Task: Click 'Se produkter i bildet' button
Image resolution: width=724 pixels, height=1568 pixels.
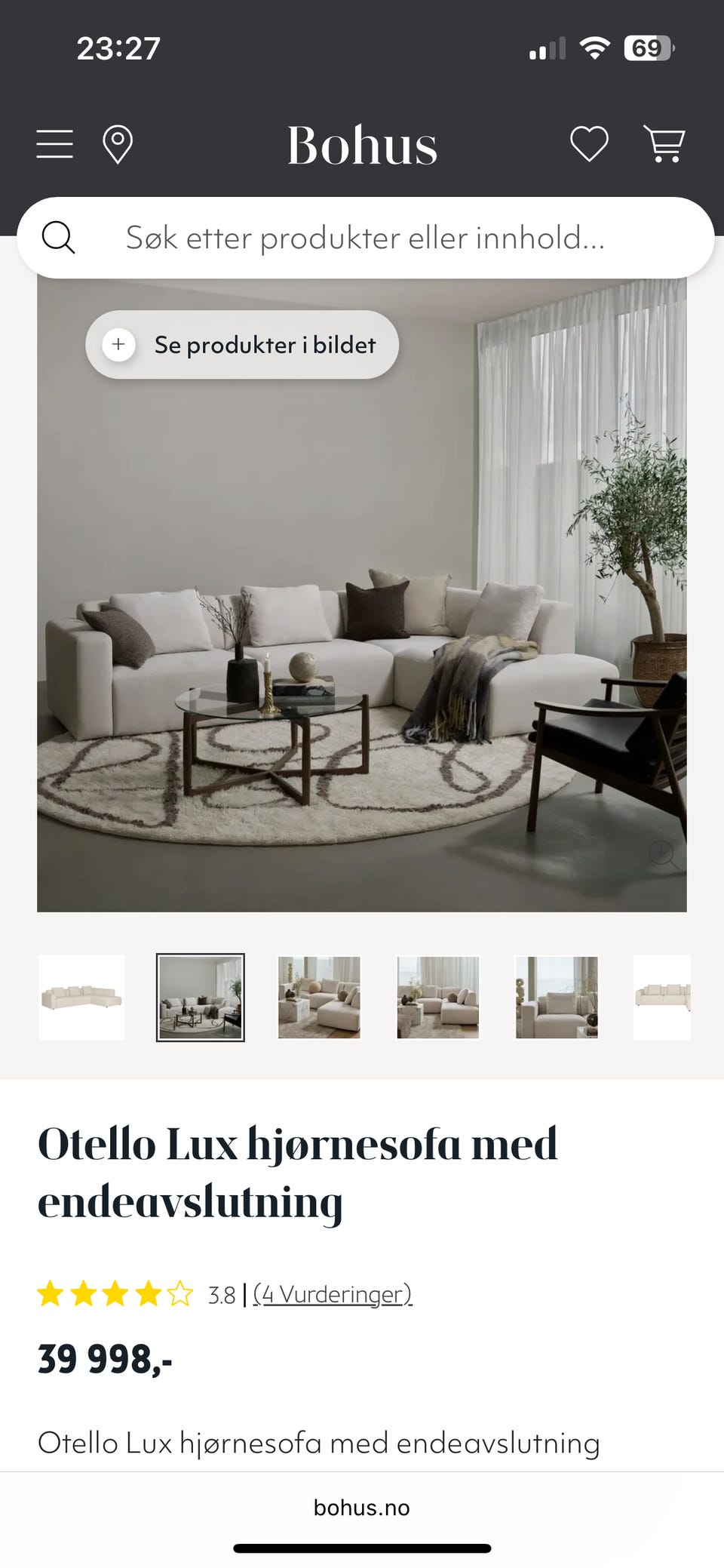Action: point(264,345)
